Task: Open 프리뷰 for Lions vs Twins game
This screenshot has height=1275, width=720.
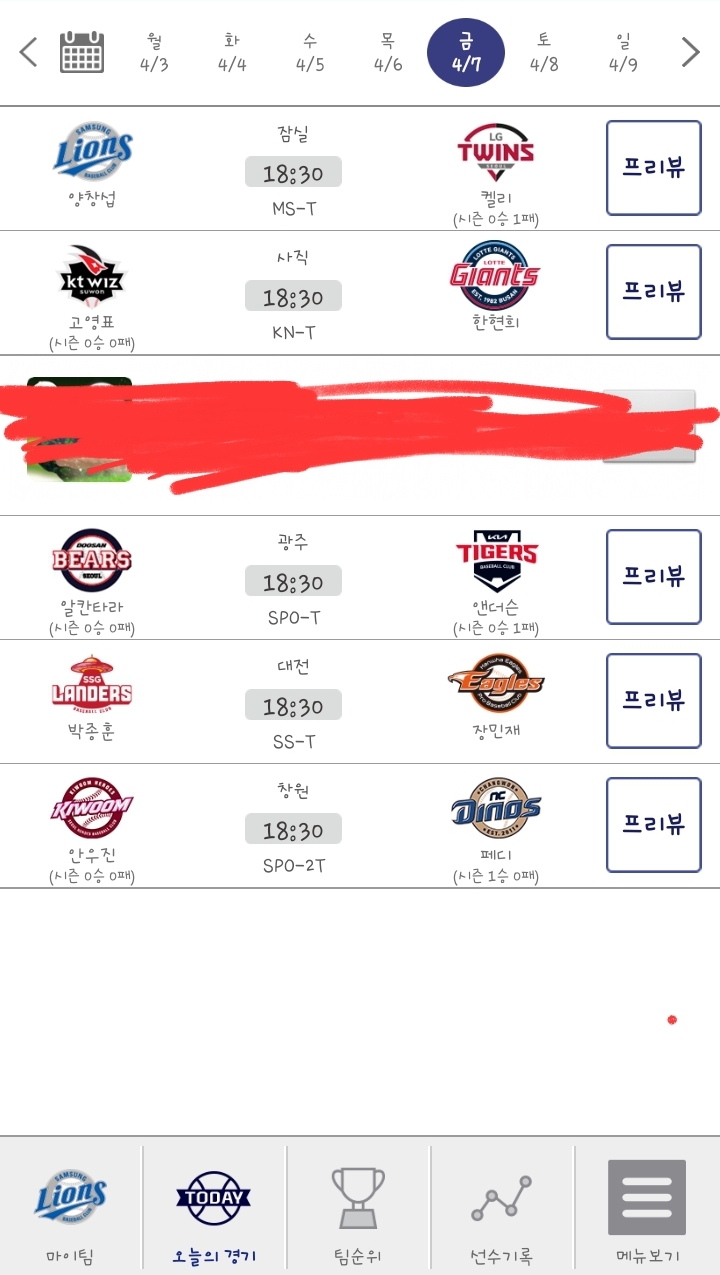Action: click(653, 168)
